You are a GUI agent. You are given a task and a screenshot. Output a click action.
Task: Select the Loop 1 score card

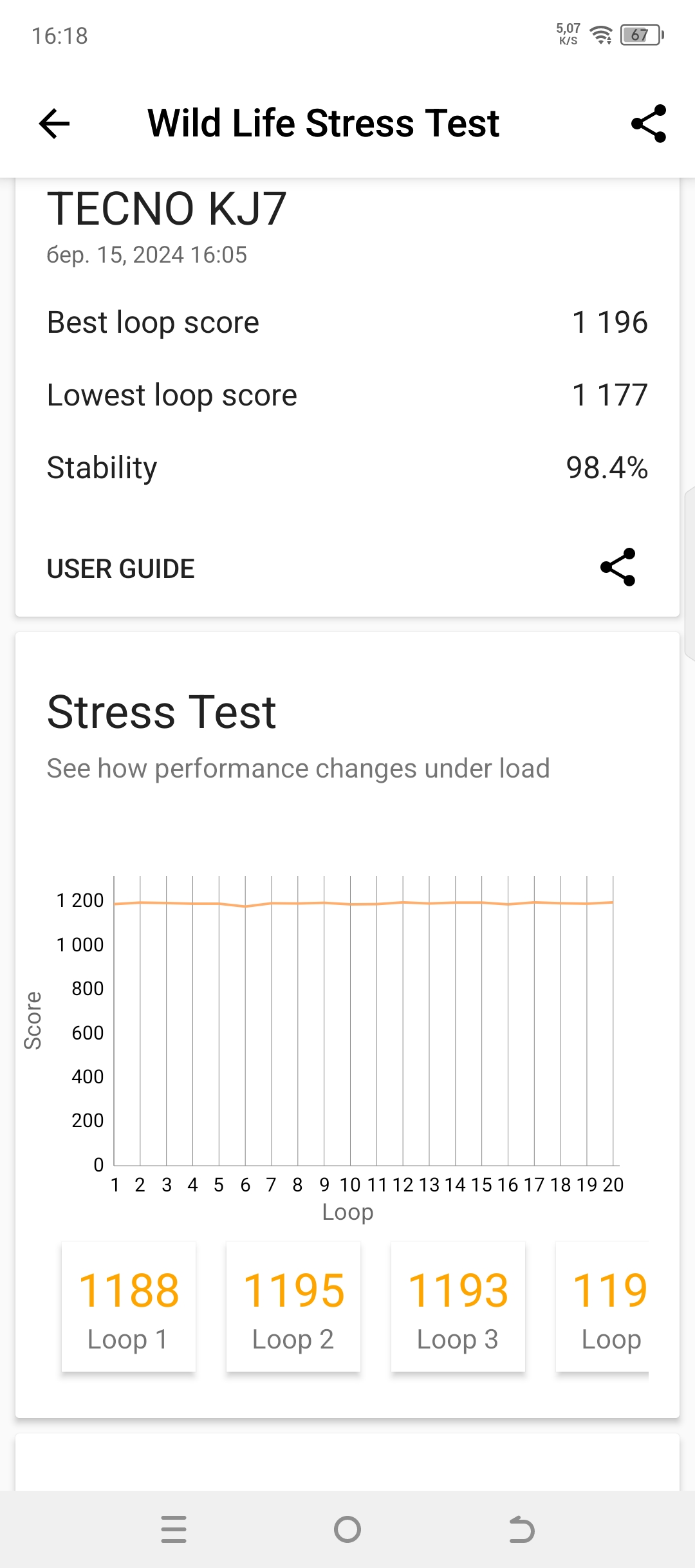[x=129, y=1307]
